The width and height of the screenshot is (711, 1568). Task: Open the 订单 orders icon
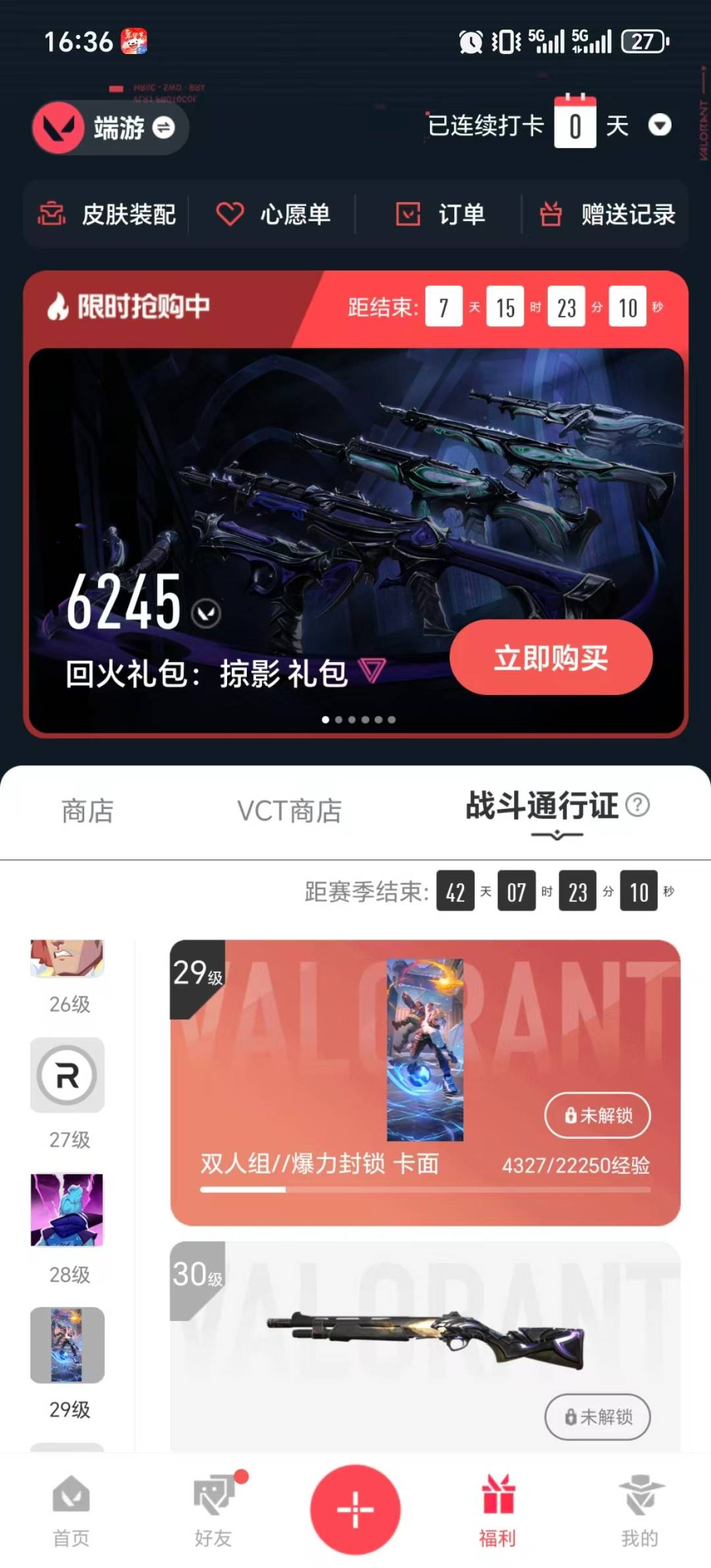pyautogui.click(x=408, y=215)
